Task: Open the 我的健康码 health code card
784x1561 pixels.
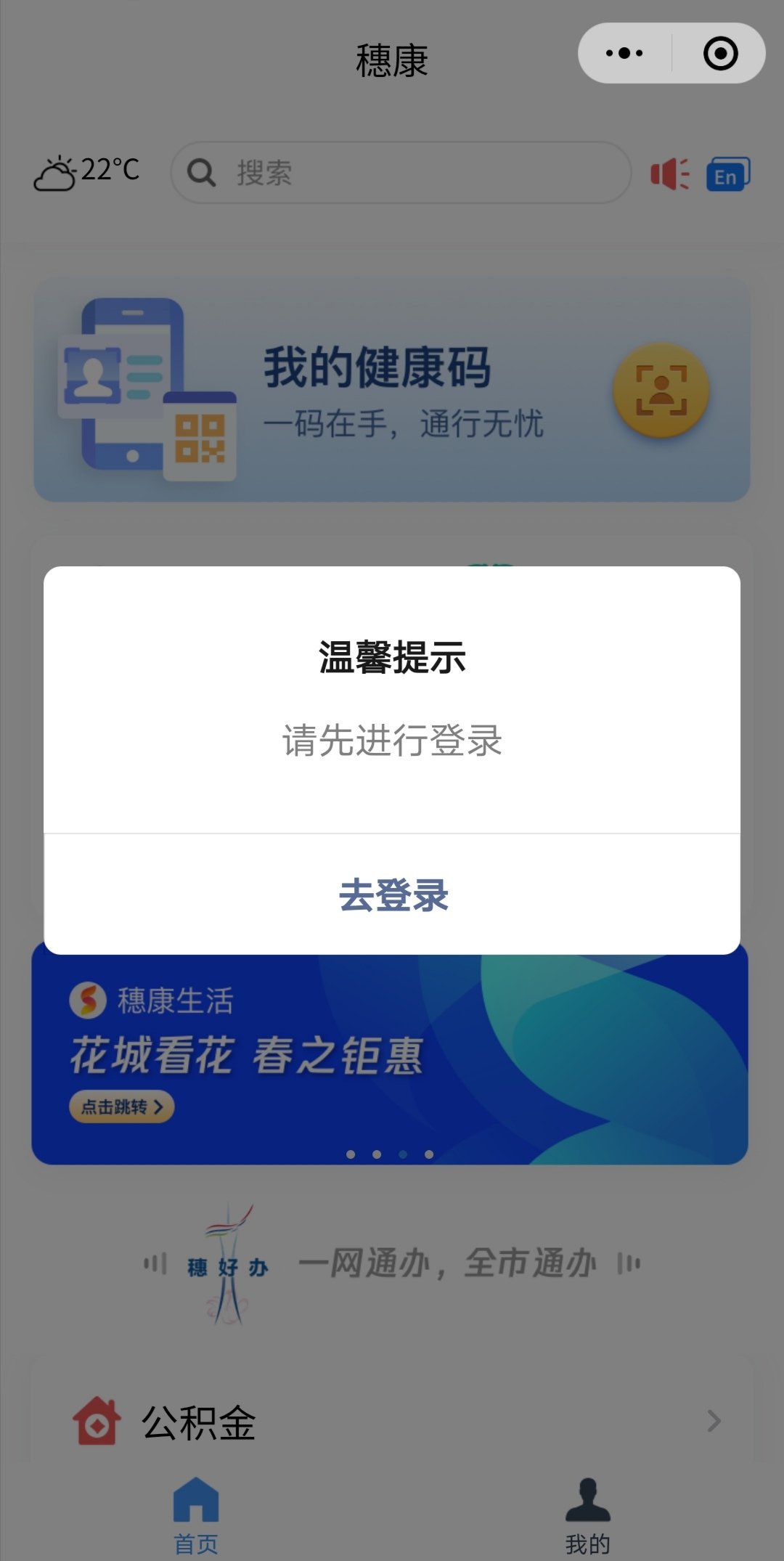Action: click(391, 389)
